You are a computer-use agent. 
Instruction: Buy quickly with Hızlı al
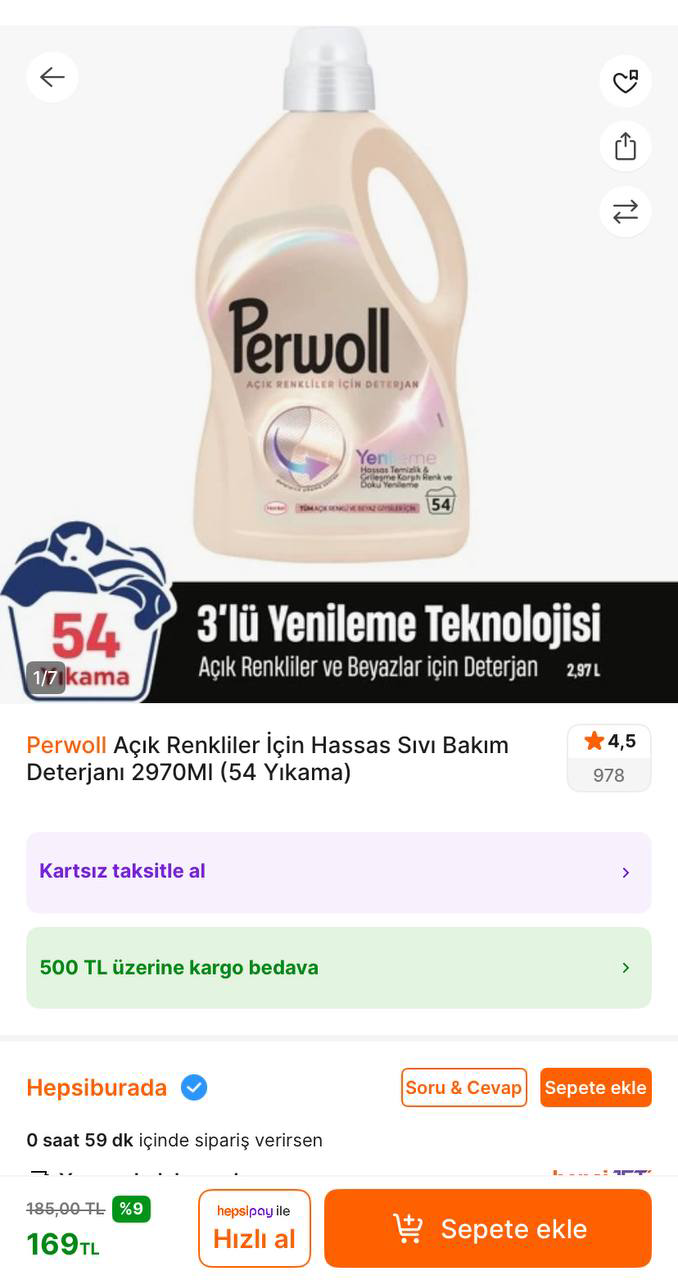254,1228
